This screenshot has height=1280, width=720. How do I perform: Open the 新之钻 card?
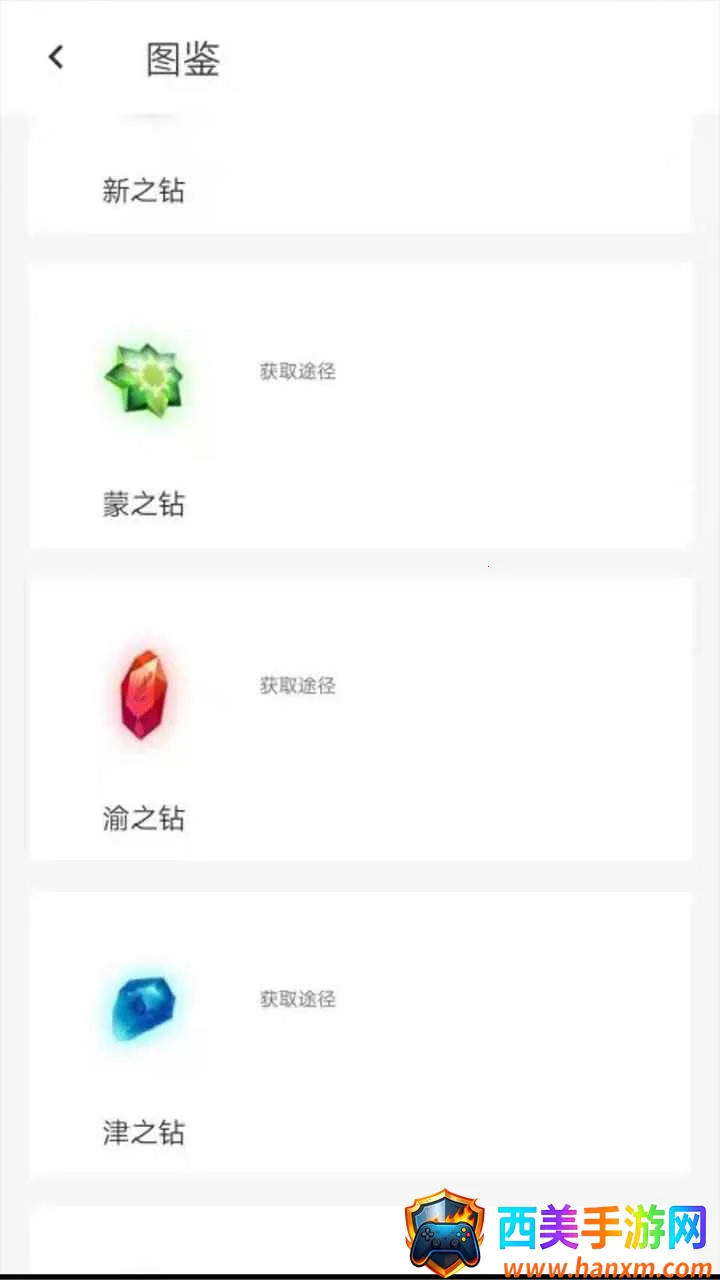click(360, 180)
